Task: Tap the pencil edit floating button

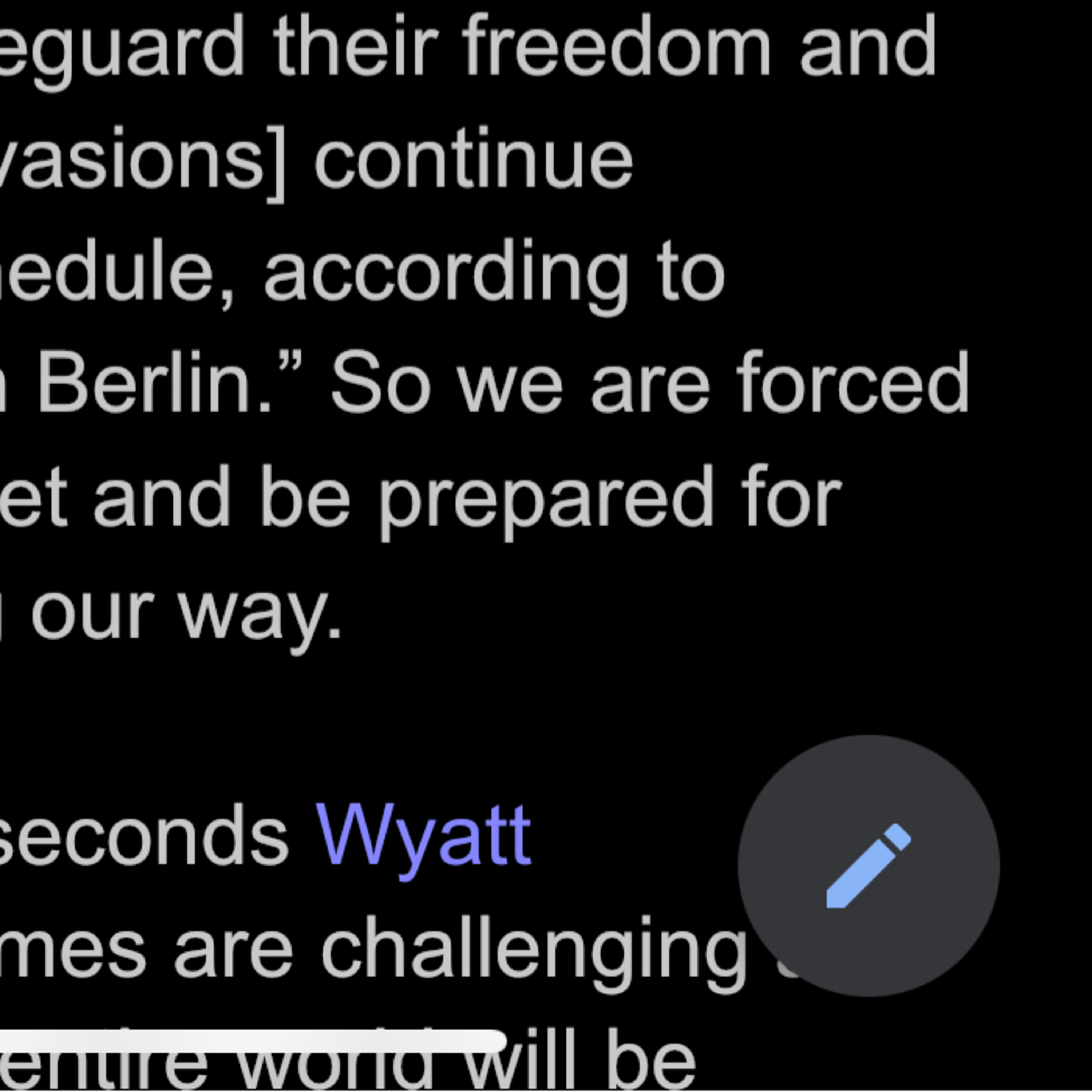Action: (869, 866)
